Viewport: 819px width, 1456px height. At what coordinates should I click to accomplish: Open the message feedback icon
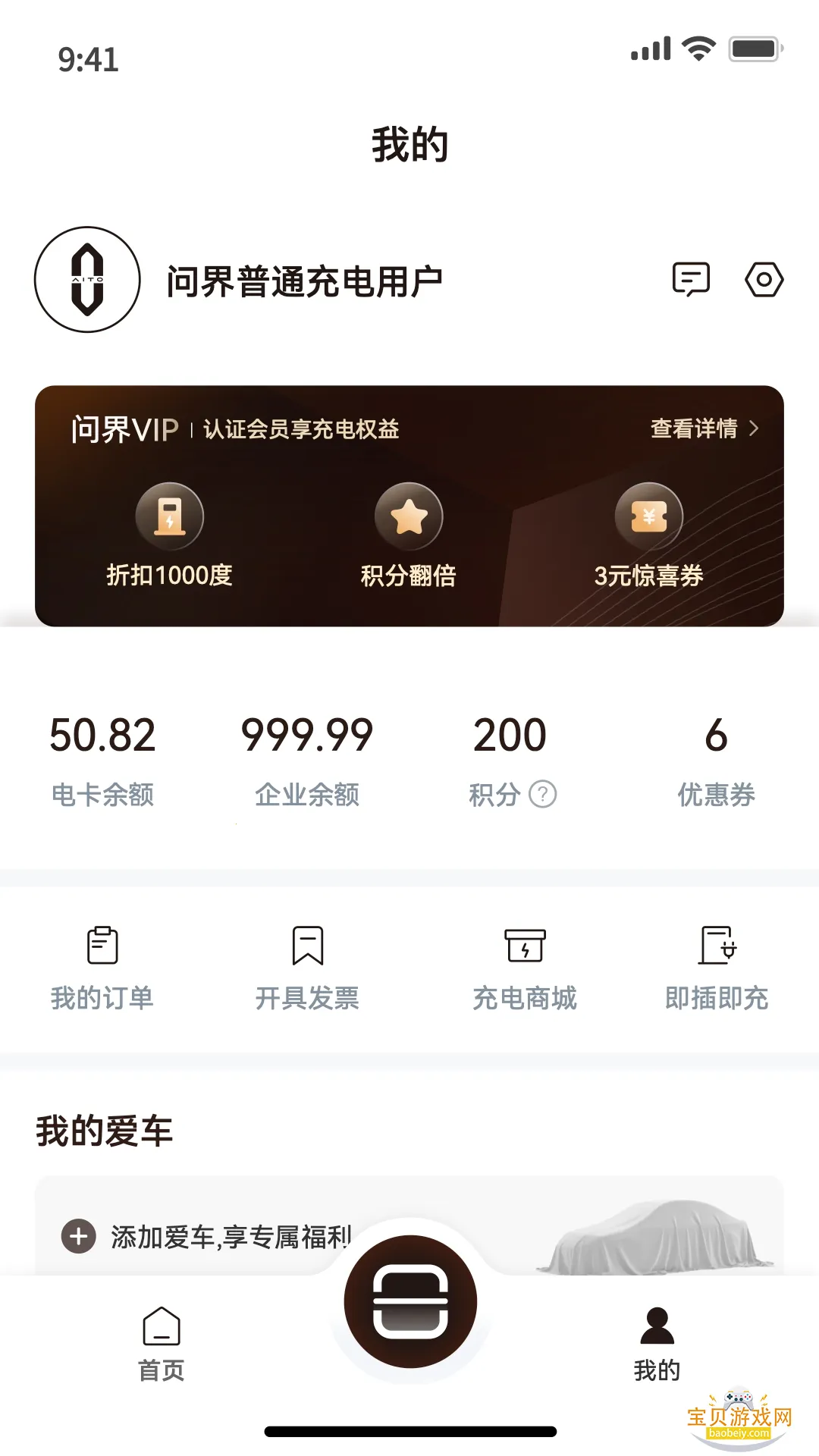pyautogui.click(x=689, y=279)
